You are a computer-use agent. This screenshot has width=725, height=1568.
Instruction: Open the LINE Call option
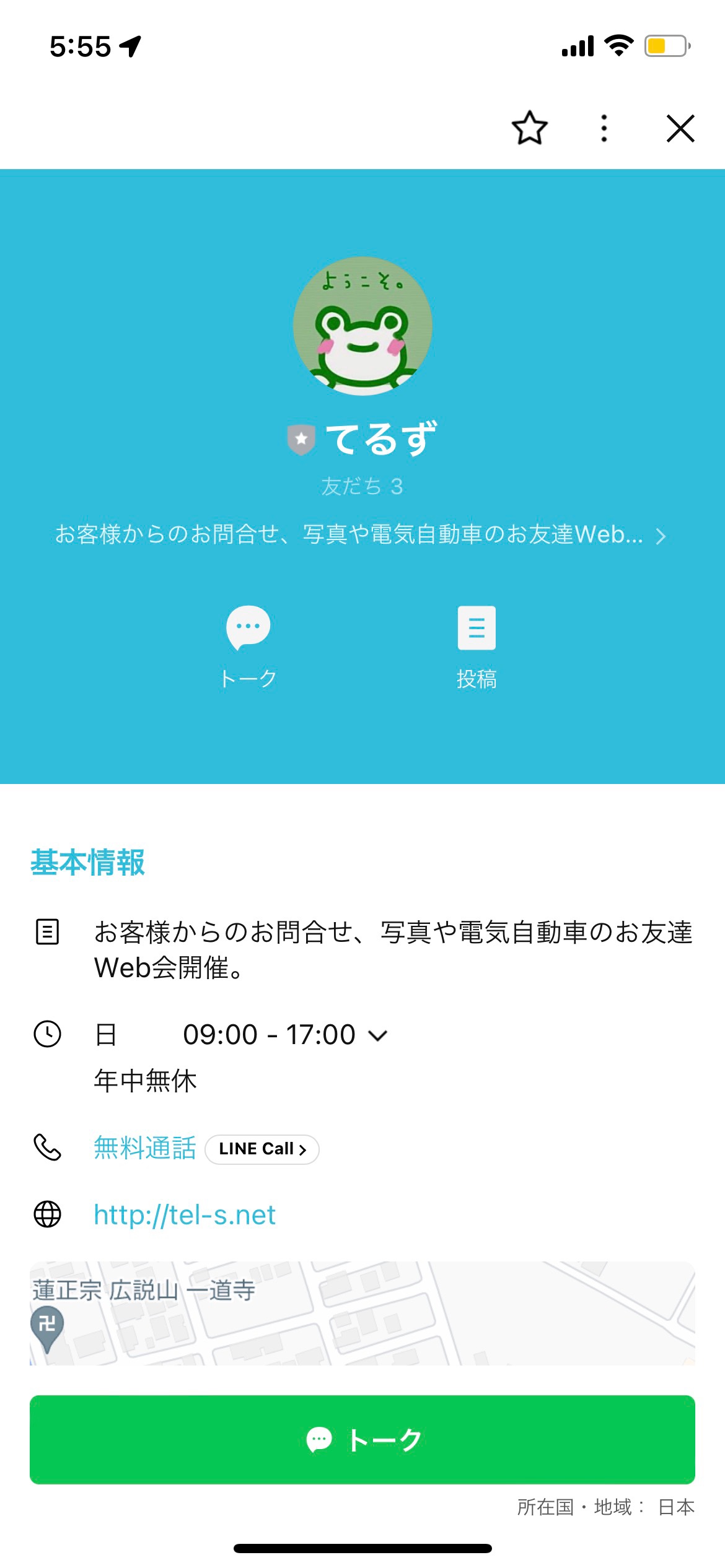pyautogui.click(x=261, y=1149)
